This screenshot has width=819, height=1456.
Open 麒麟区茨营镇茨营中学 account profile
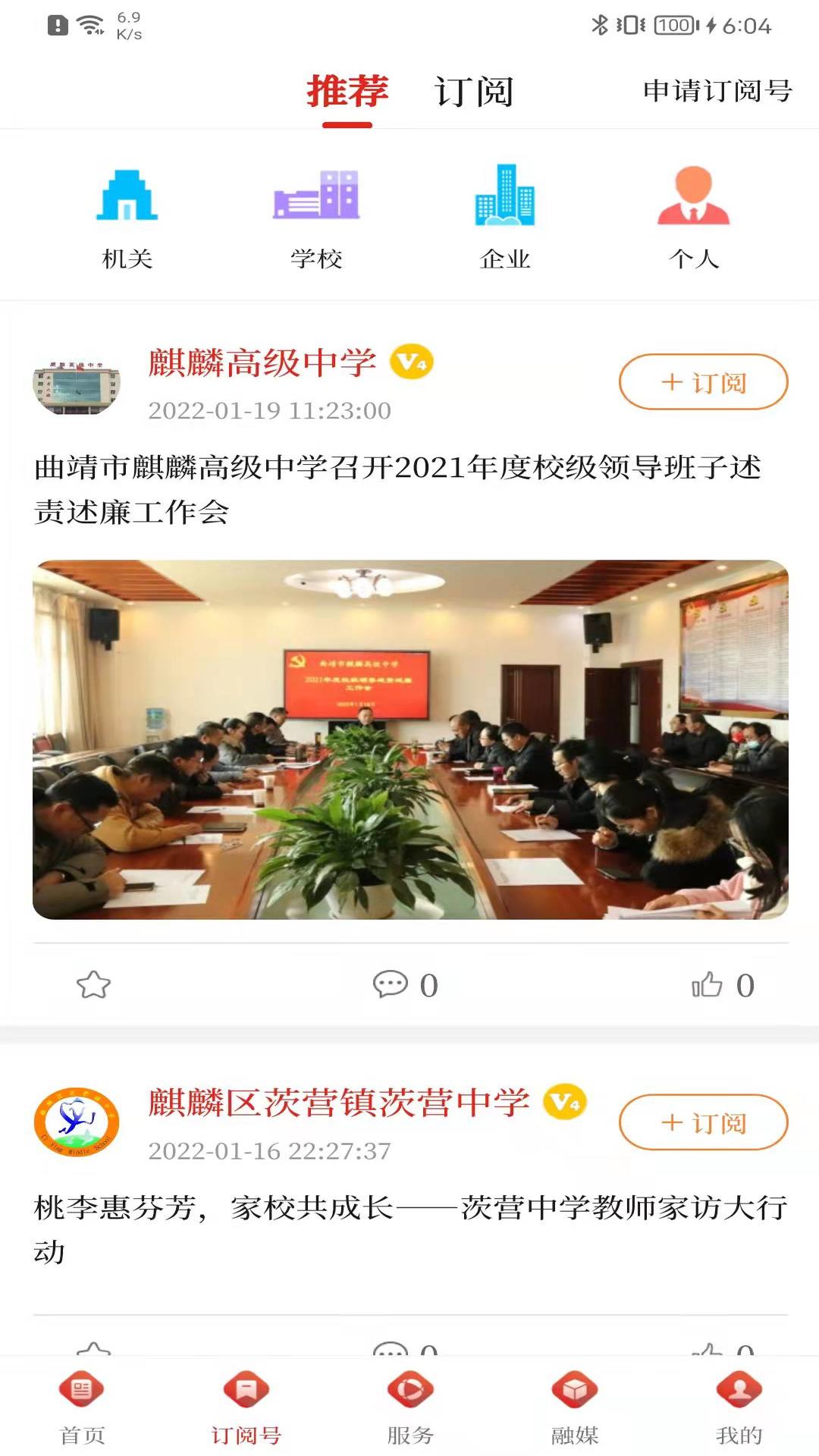(x=338, y=1103)
